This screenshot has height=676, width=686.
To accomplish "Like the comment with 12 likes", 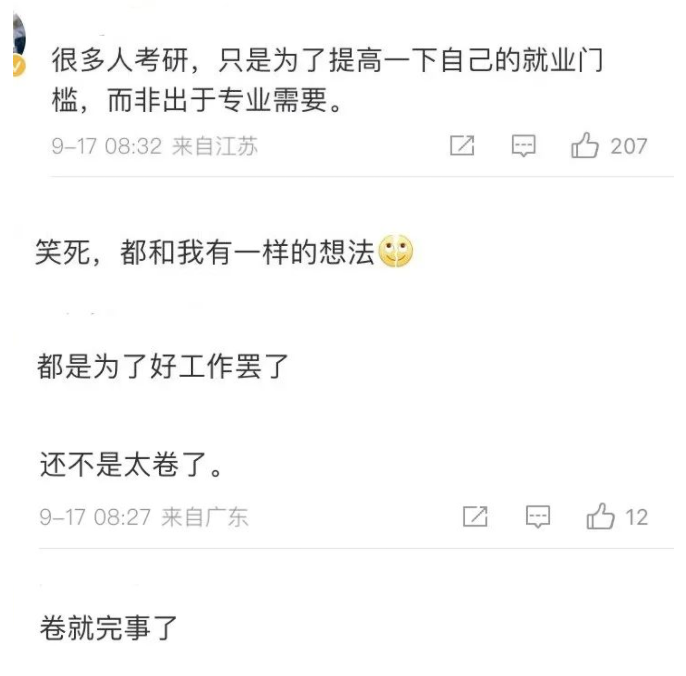I will point(600,517).
